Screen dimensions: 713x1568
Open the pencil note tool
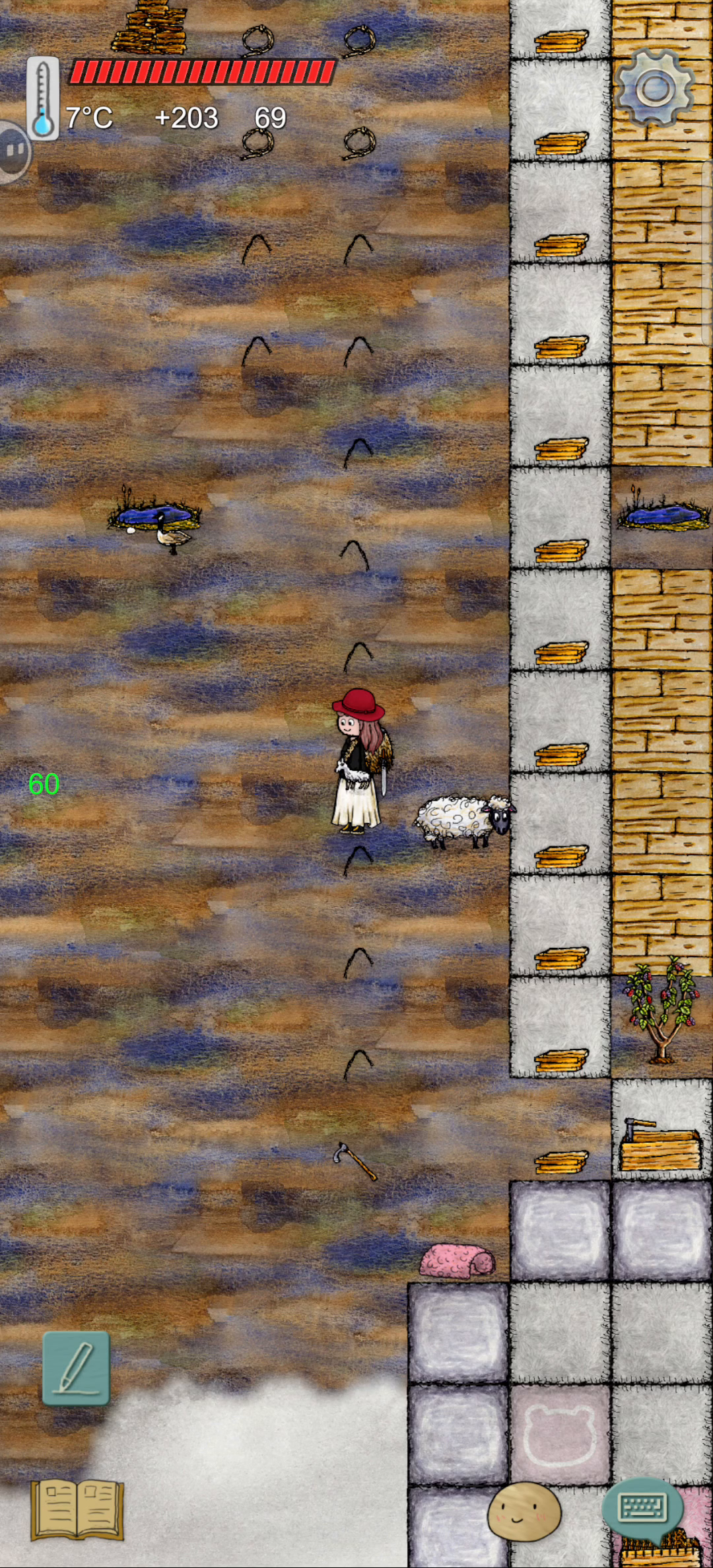point(76,1368)
